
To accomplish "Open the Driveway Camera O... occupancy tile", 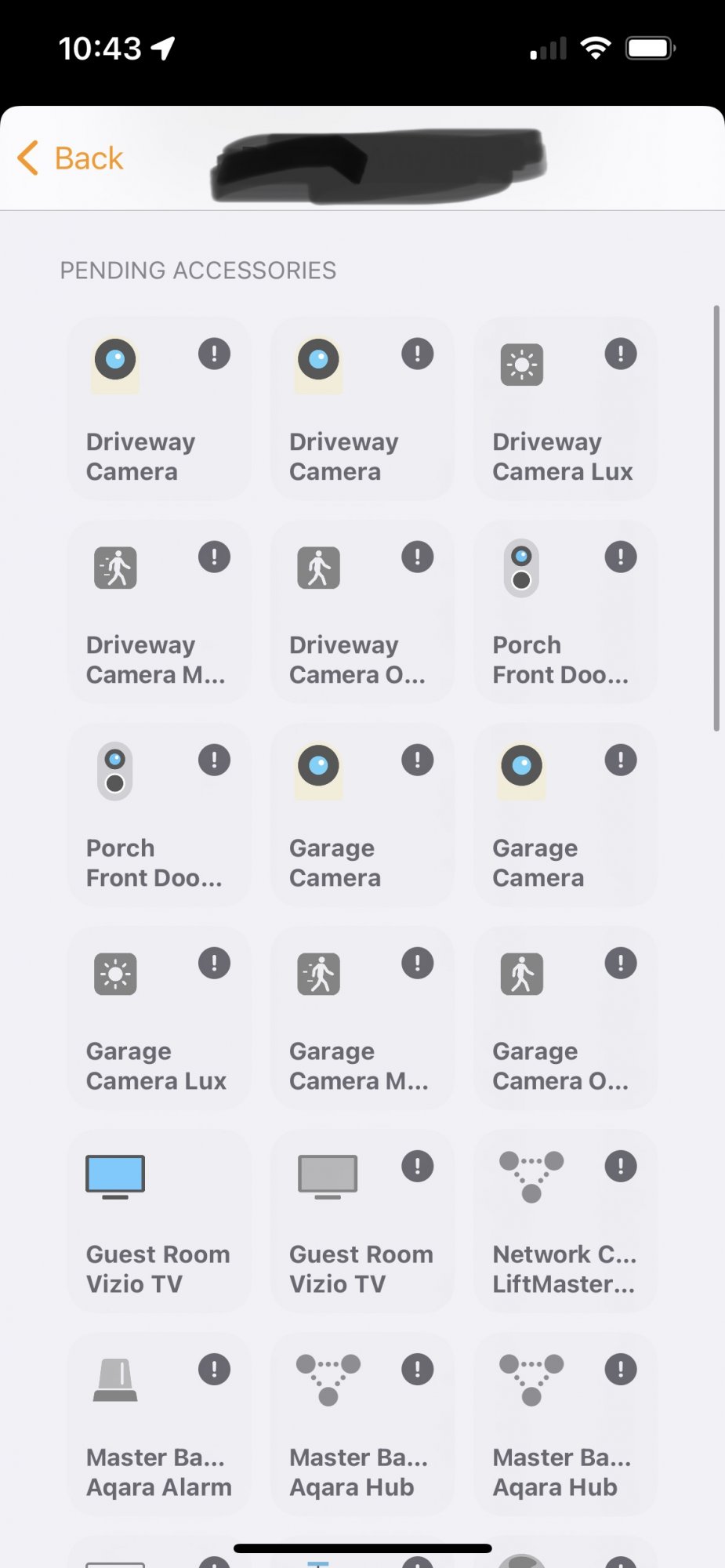I will point(362,612).
